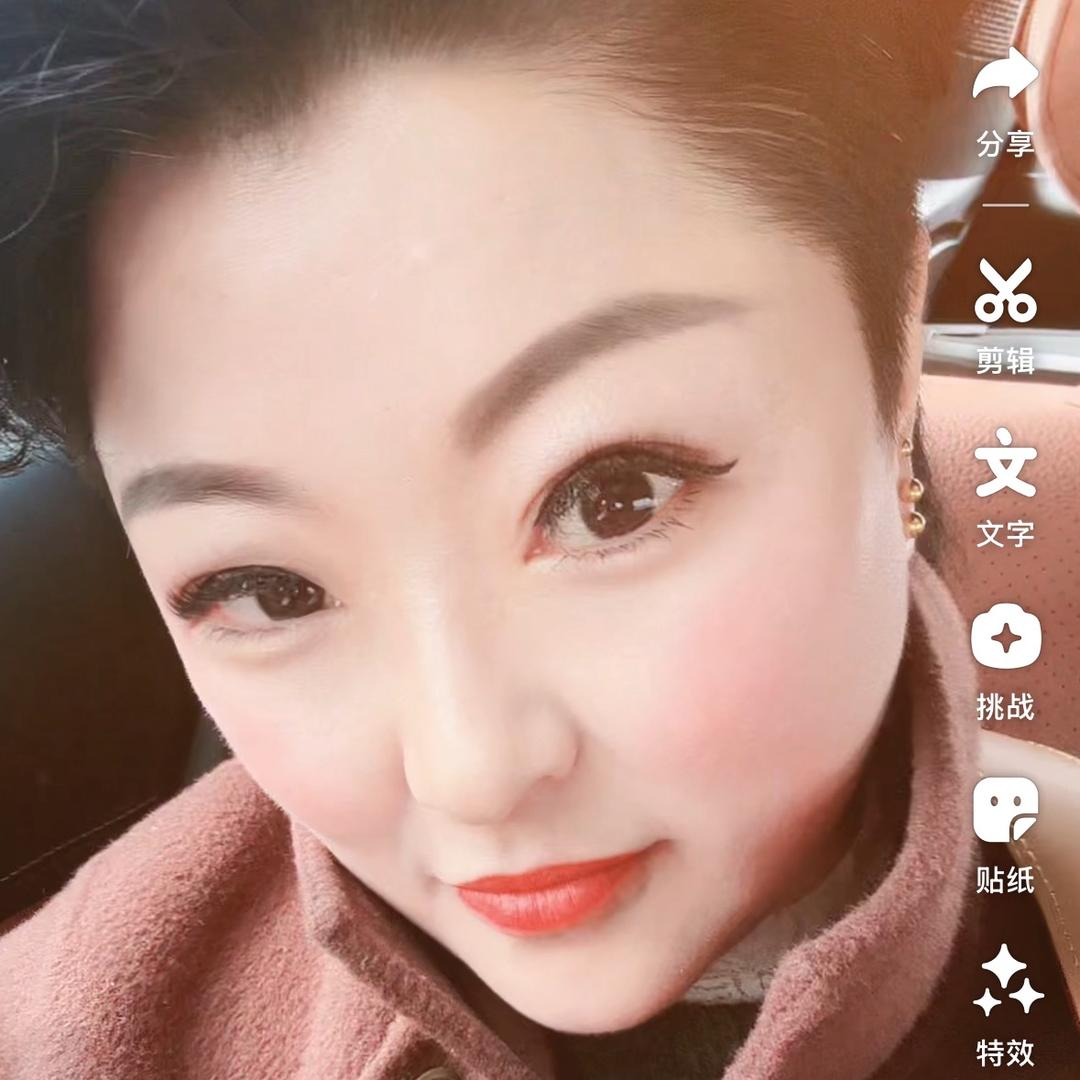Open the 特效 effects panel
This screenshot has width=1080, height=1080.
point(1005,980)
